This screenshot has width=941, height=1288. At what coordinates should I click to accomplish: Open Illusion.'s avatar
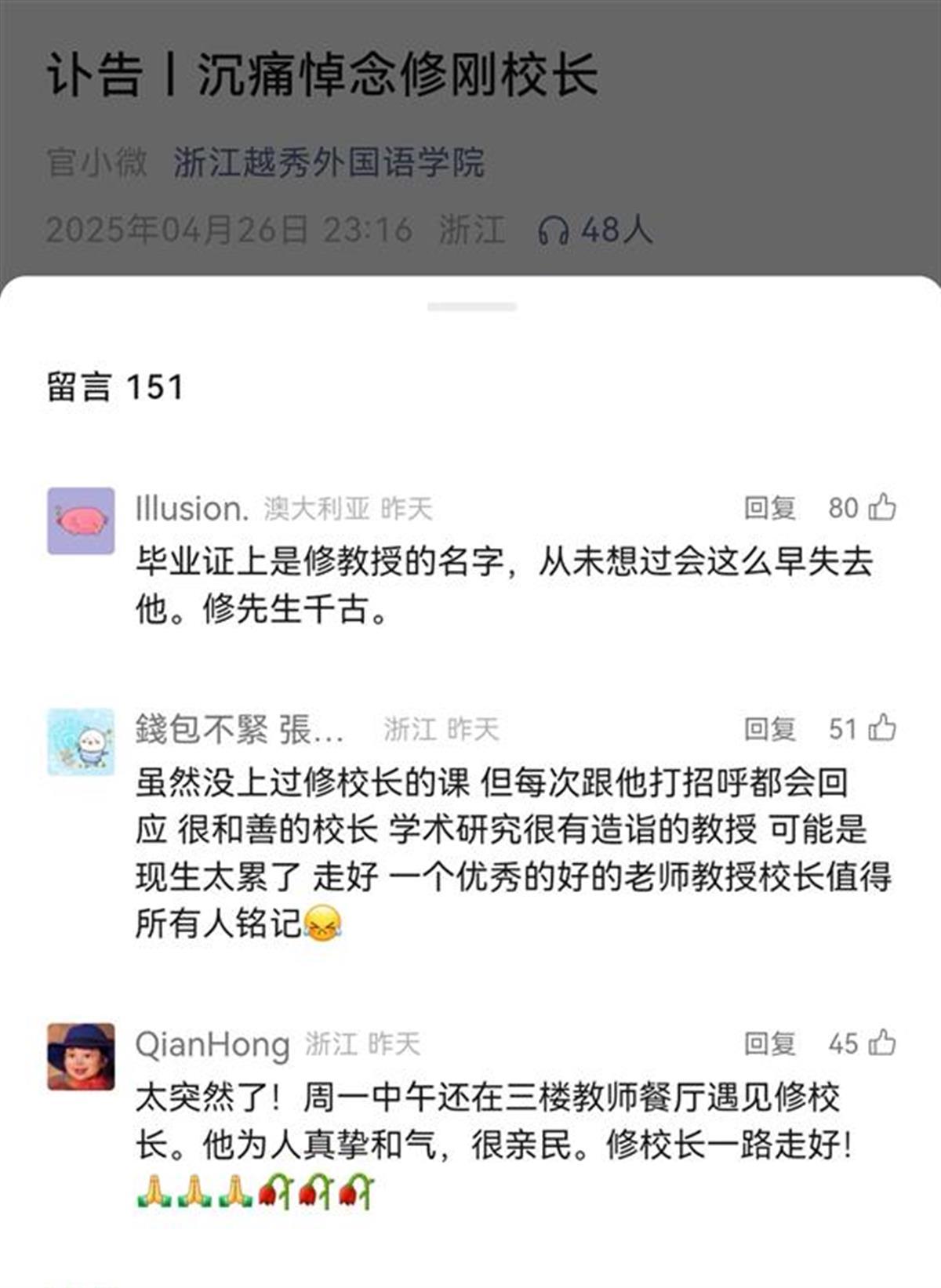[81, 521]
